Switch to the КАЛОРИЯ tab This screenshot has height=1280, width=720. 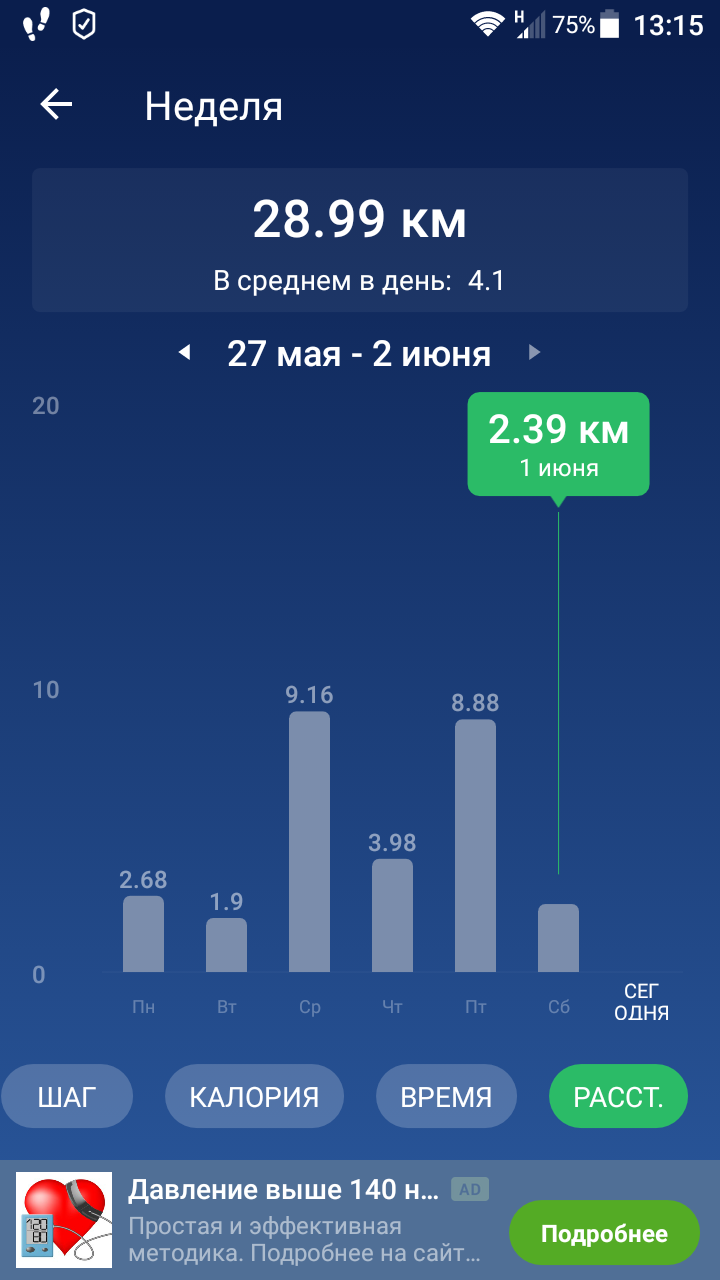pos(254,1097)
